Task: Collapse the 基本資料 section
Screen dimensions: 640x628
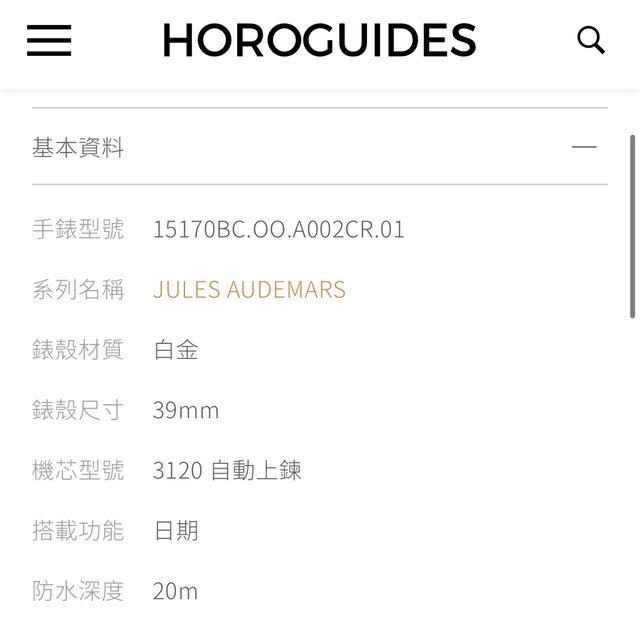Action: pos(584,147)
